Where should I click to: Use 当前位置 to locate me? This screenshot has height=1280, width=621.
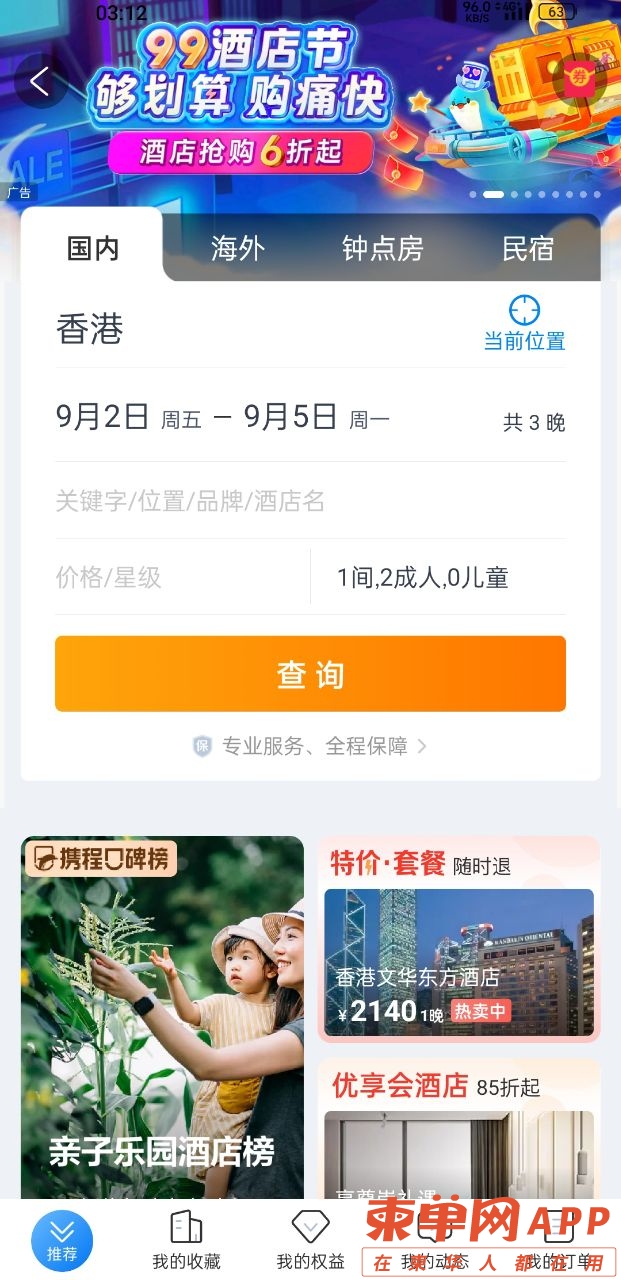524,323
